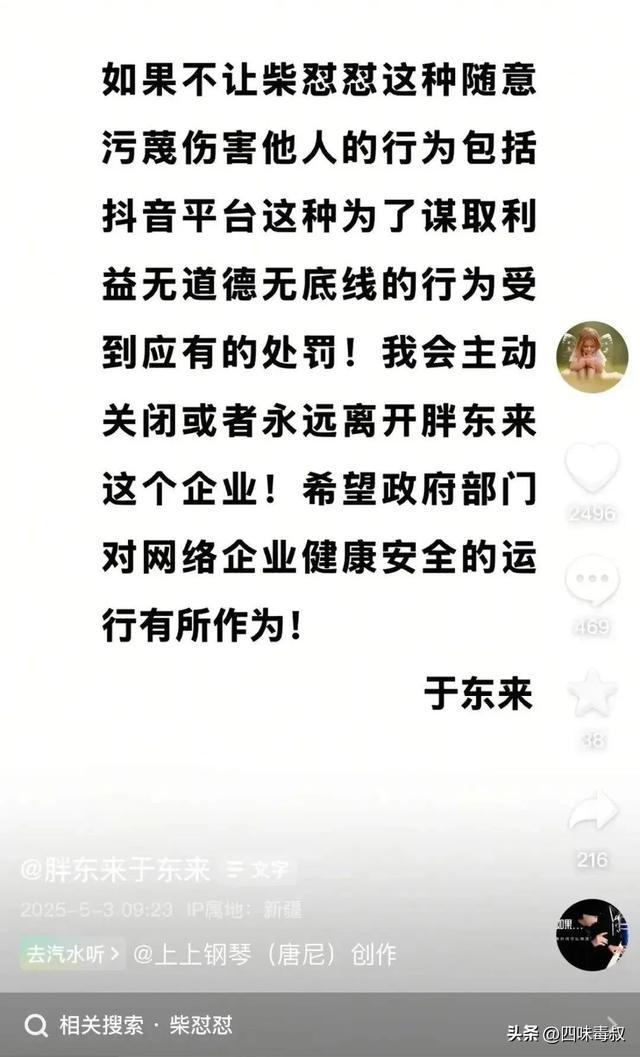The image size is (640, 1057).
Task: Share this post via the arrow
Action: tap(591, 812)
